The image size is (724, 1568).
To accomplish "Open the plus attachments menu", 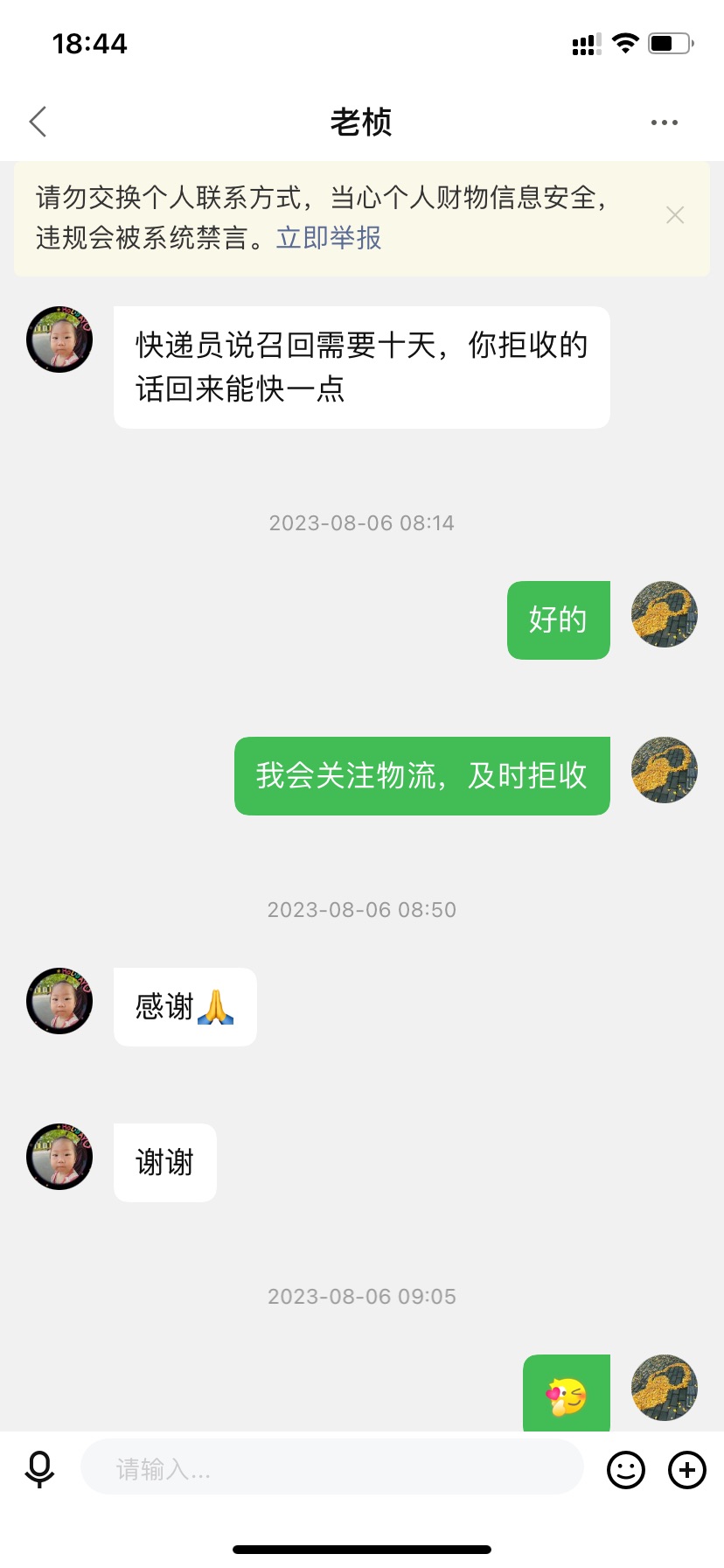I will point(687,1470).
